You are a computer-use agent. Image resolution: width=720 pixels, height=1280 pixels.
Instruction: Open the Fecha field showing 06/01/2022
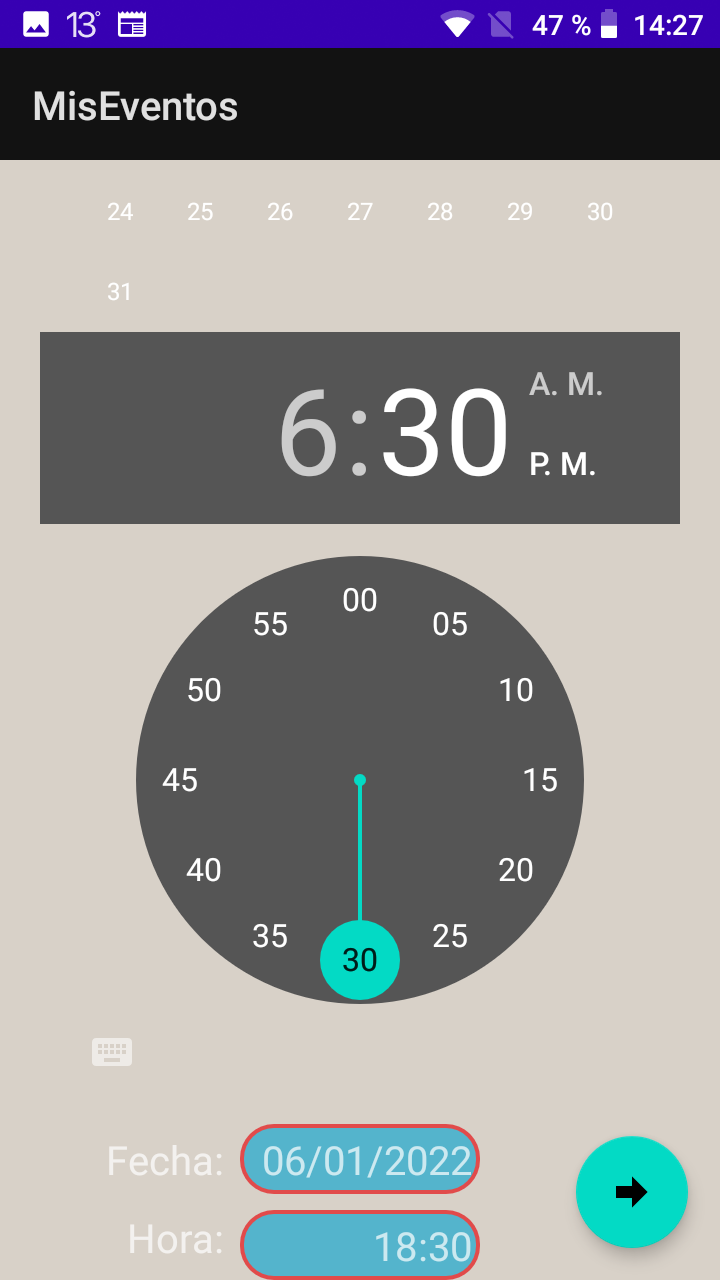coord(360,1160)
